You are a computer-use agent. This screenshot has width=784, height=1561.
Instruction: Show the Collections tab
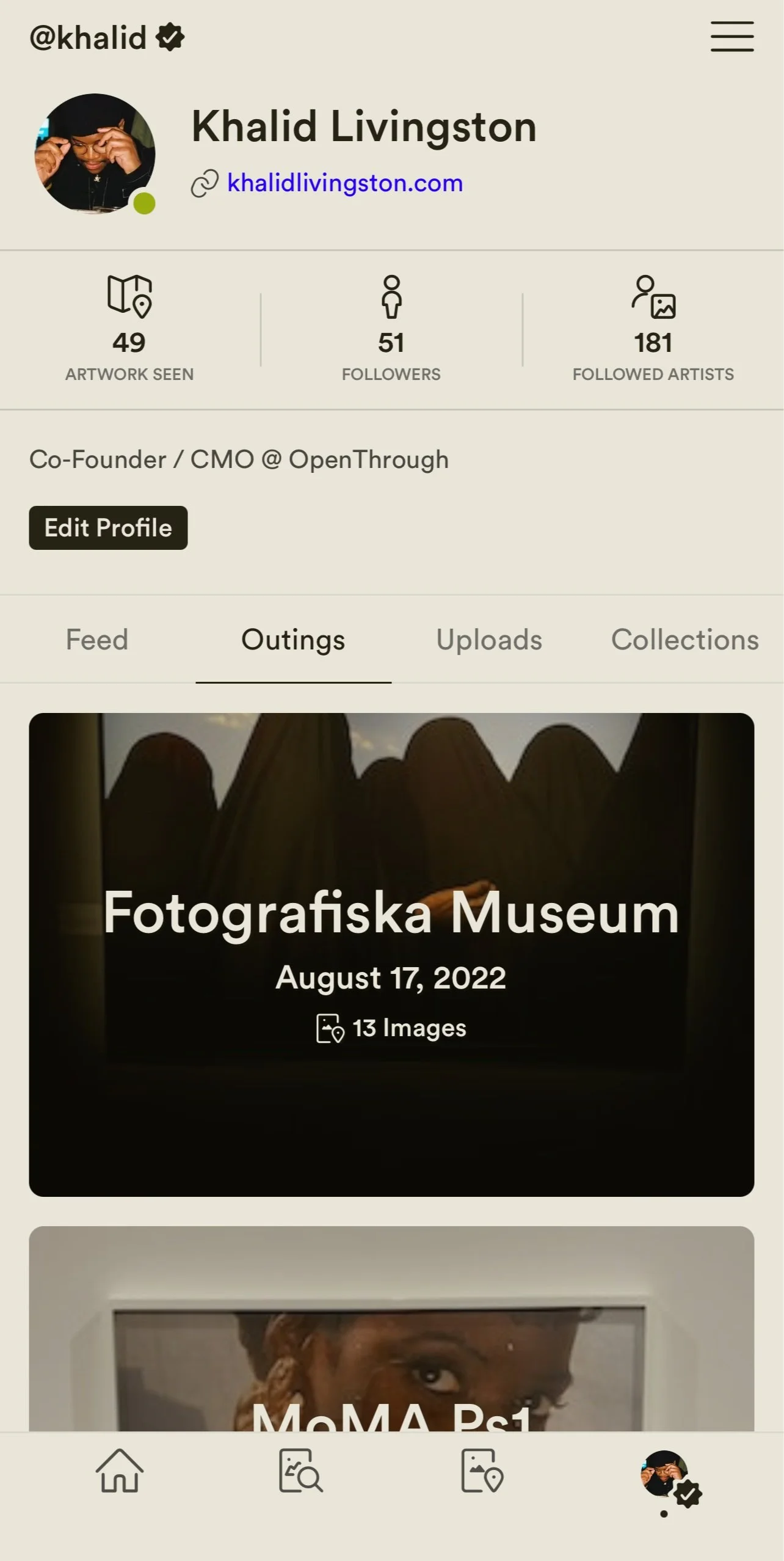click(x=684, y=640)
